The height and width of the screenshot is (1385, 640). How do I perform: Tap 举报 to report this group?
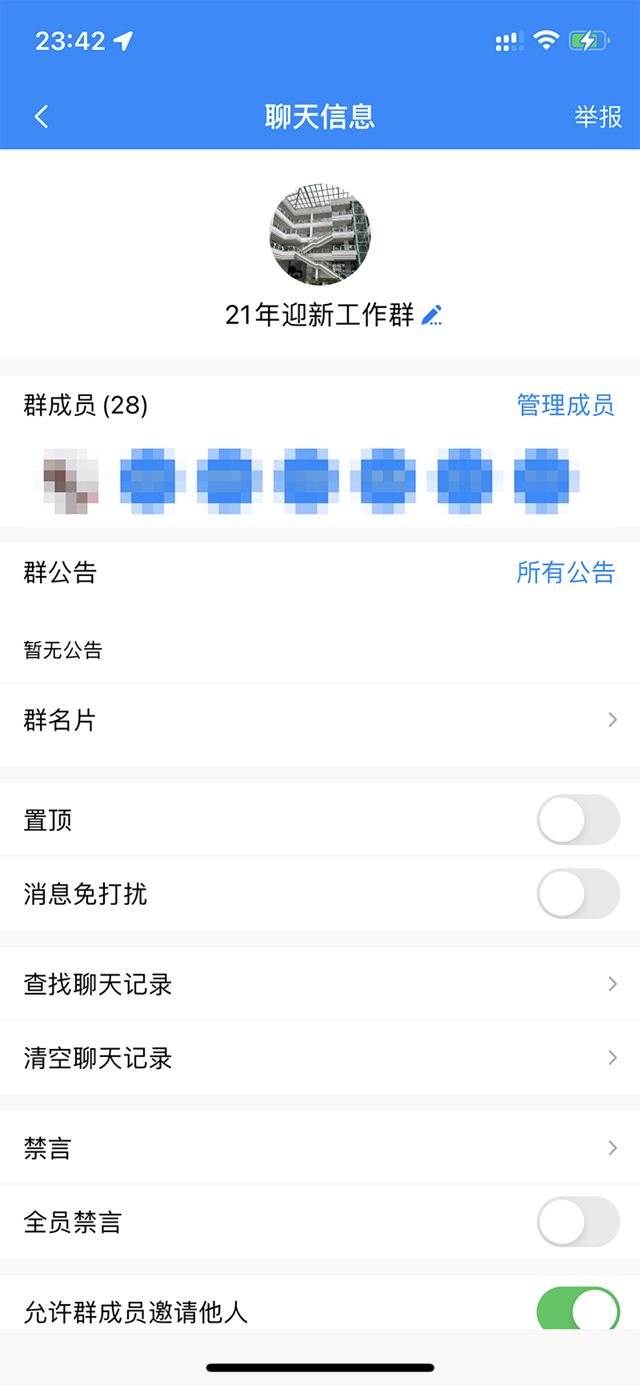tap(598, 117)
